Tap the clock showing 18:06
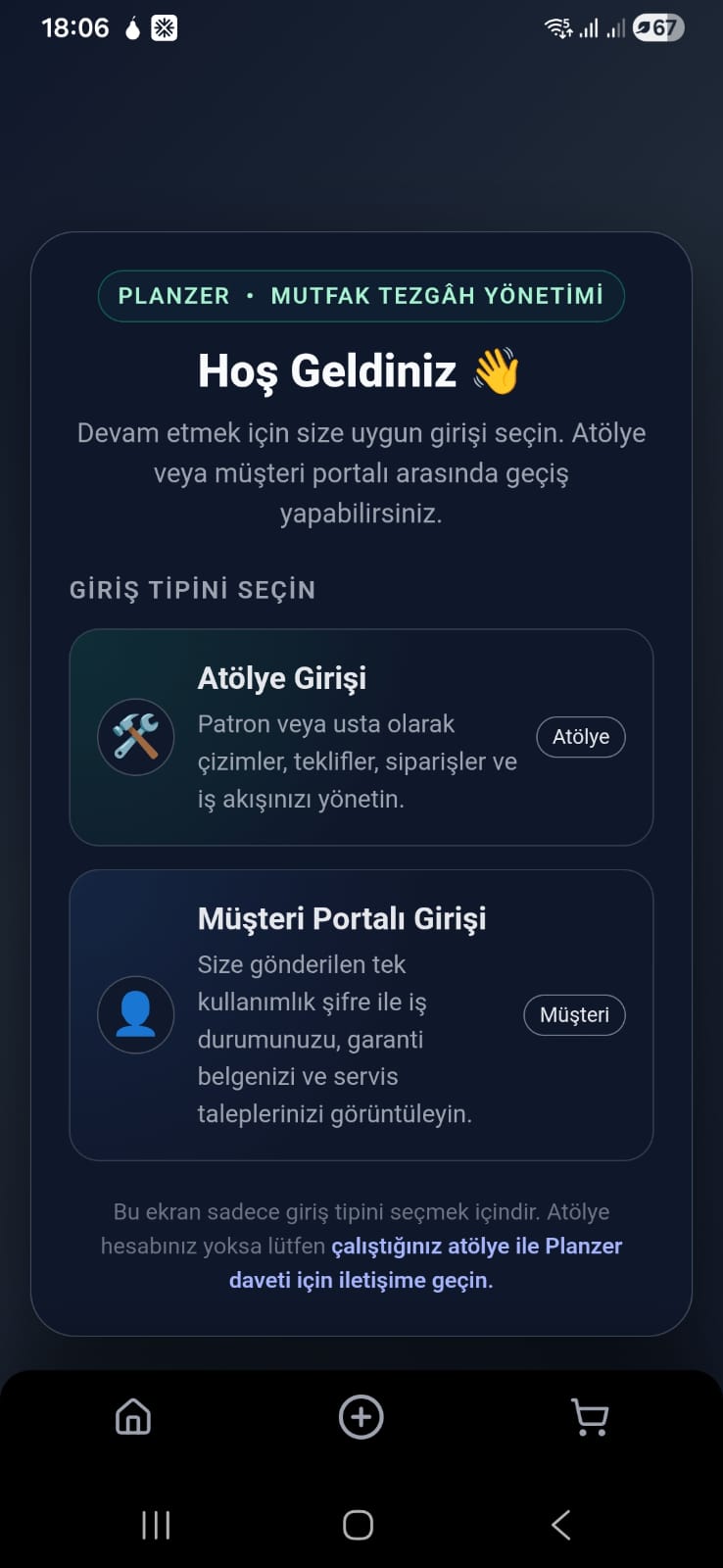 point(77,27)
